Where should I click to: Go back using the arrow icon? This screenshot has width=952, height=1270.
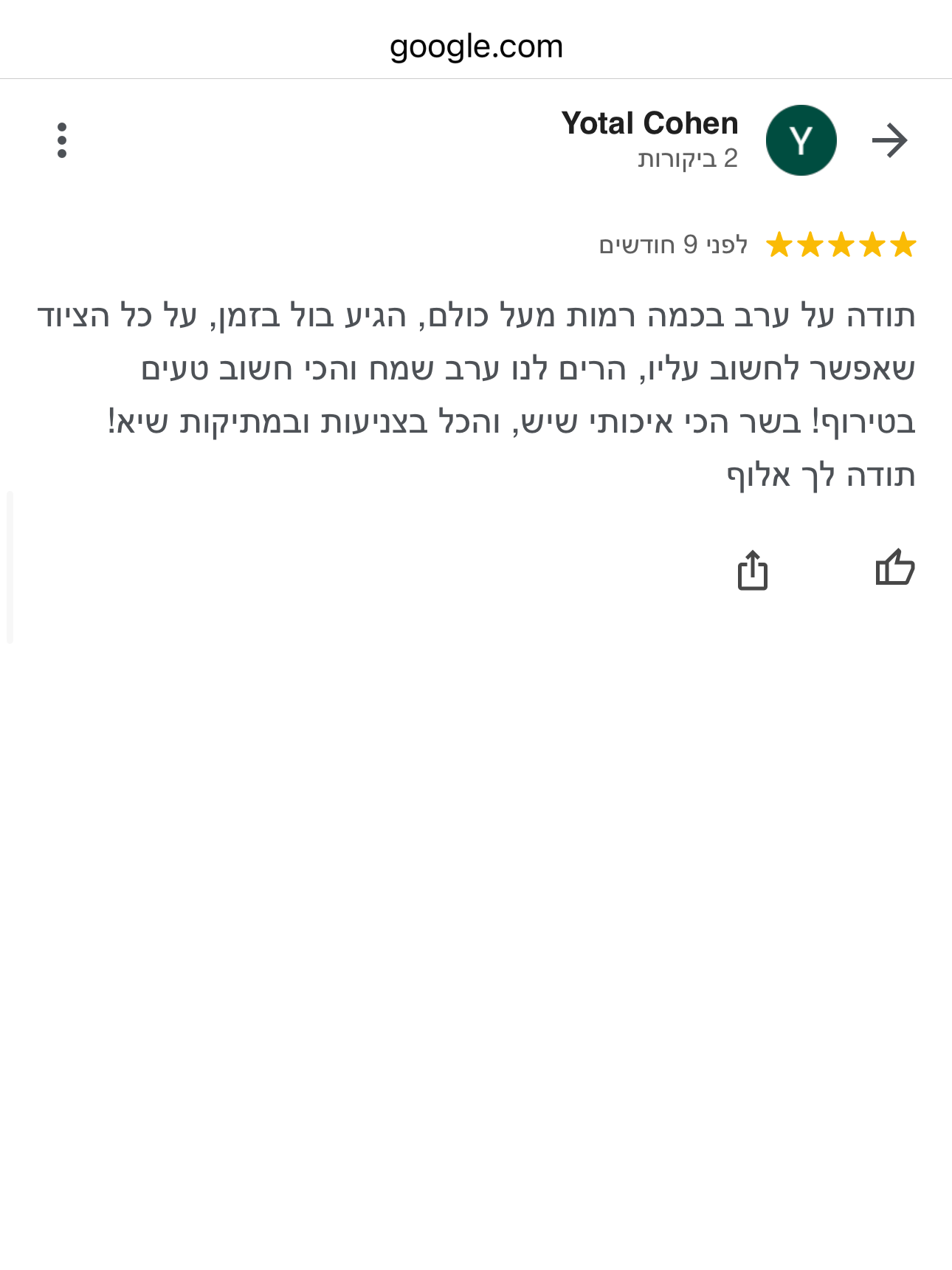click(889, 140)
